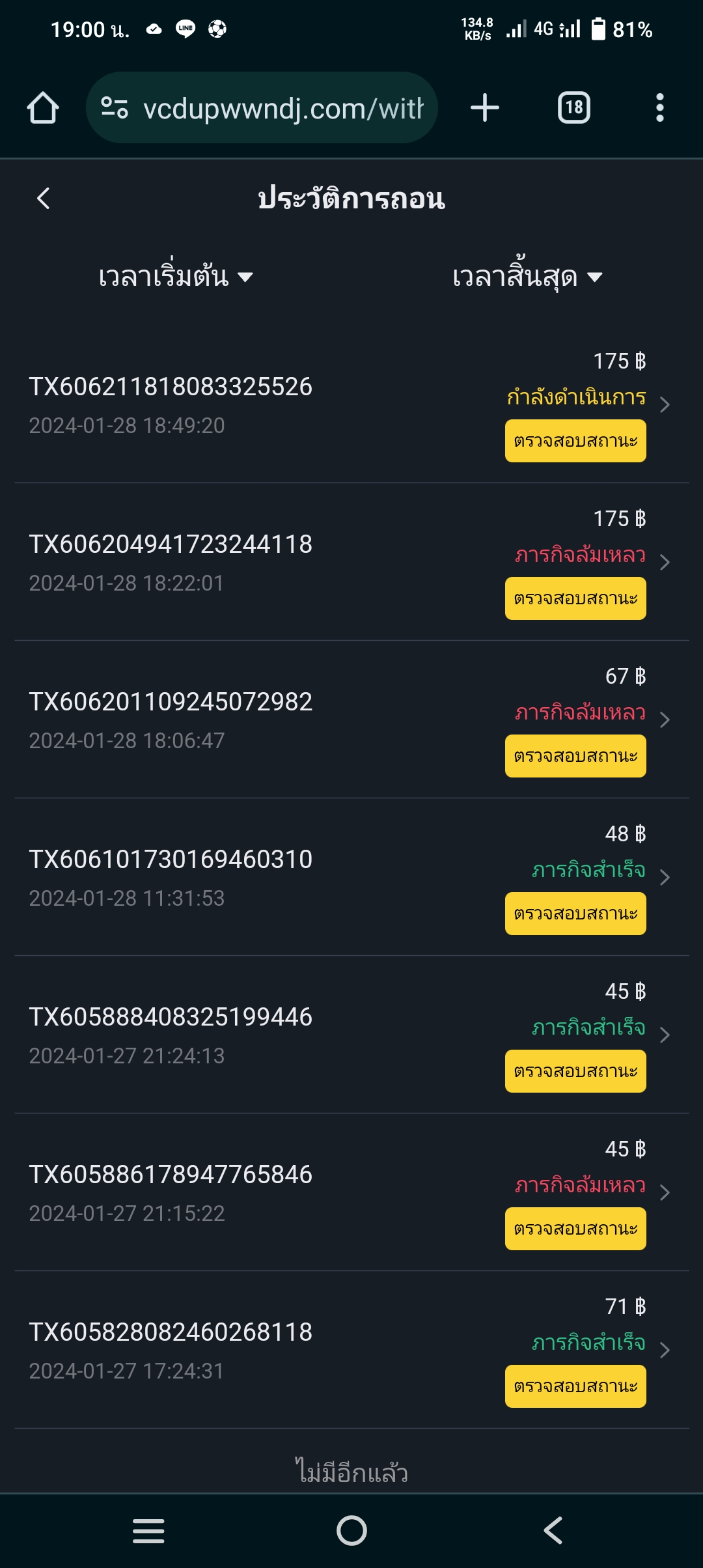Image resolution: width=703 pixels, height=1568 pixels.
Task: Show the 18 open tabs
Action: click(574, 107)
